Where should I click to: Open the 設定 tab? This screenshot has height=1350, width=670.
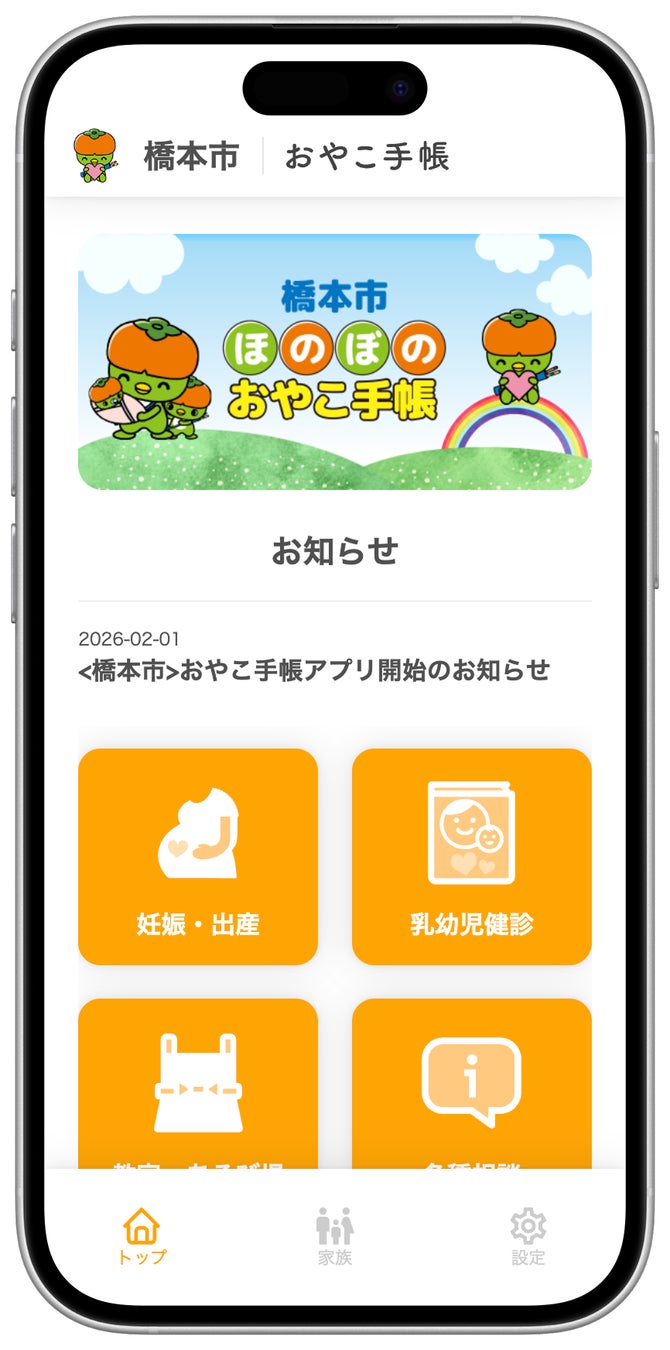click(528, 1236)
